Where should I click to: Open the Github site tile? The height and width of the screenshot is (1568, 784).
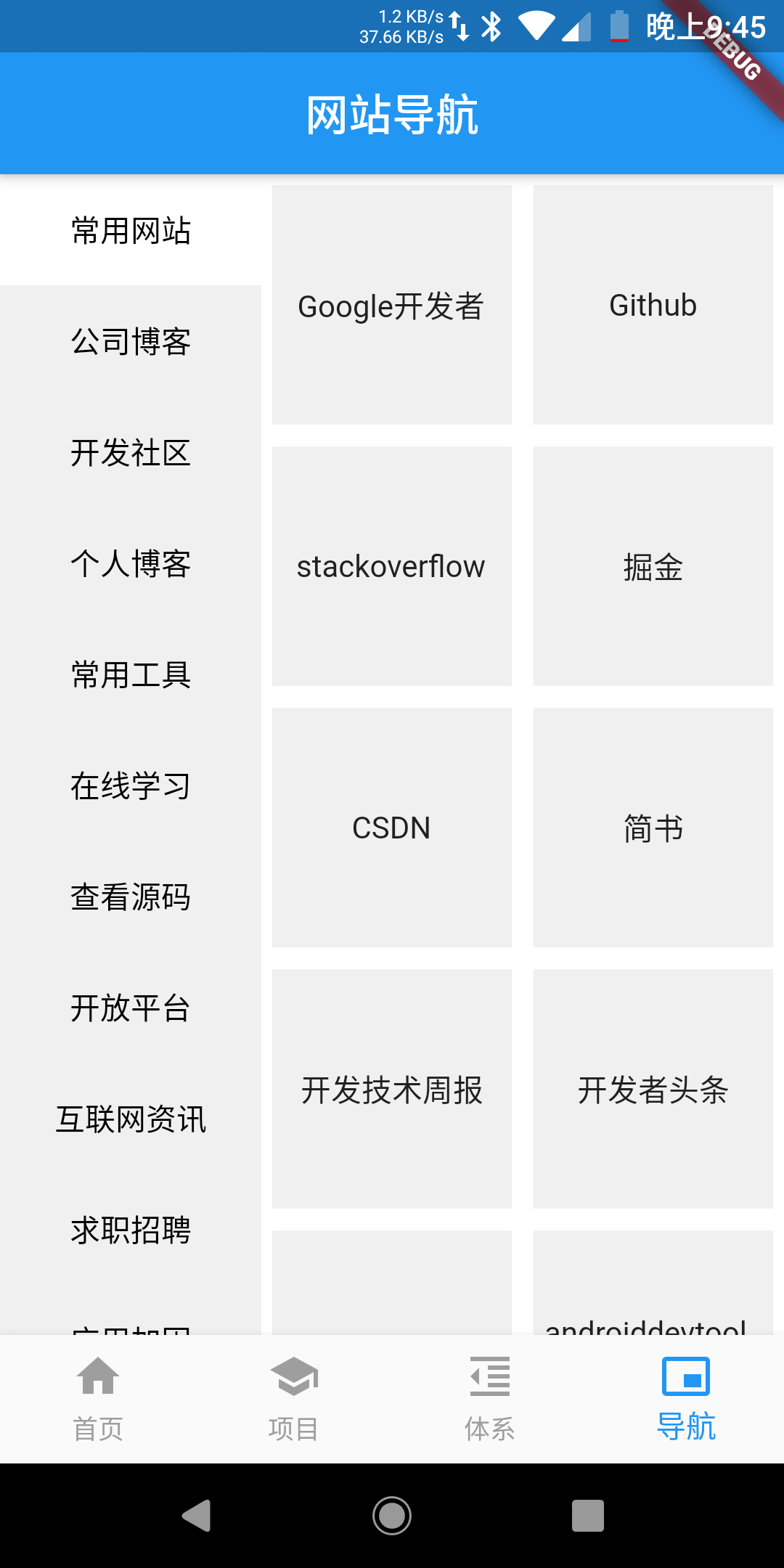(x=653, y=305)
